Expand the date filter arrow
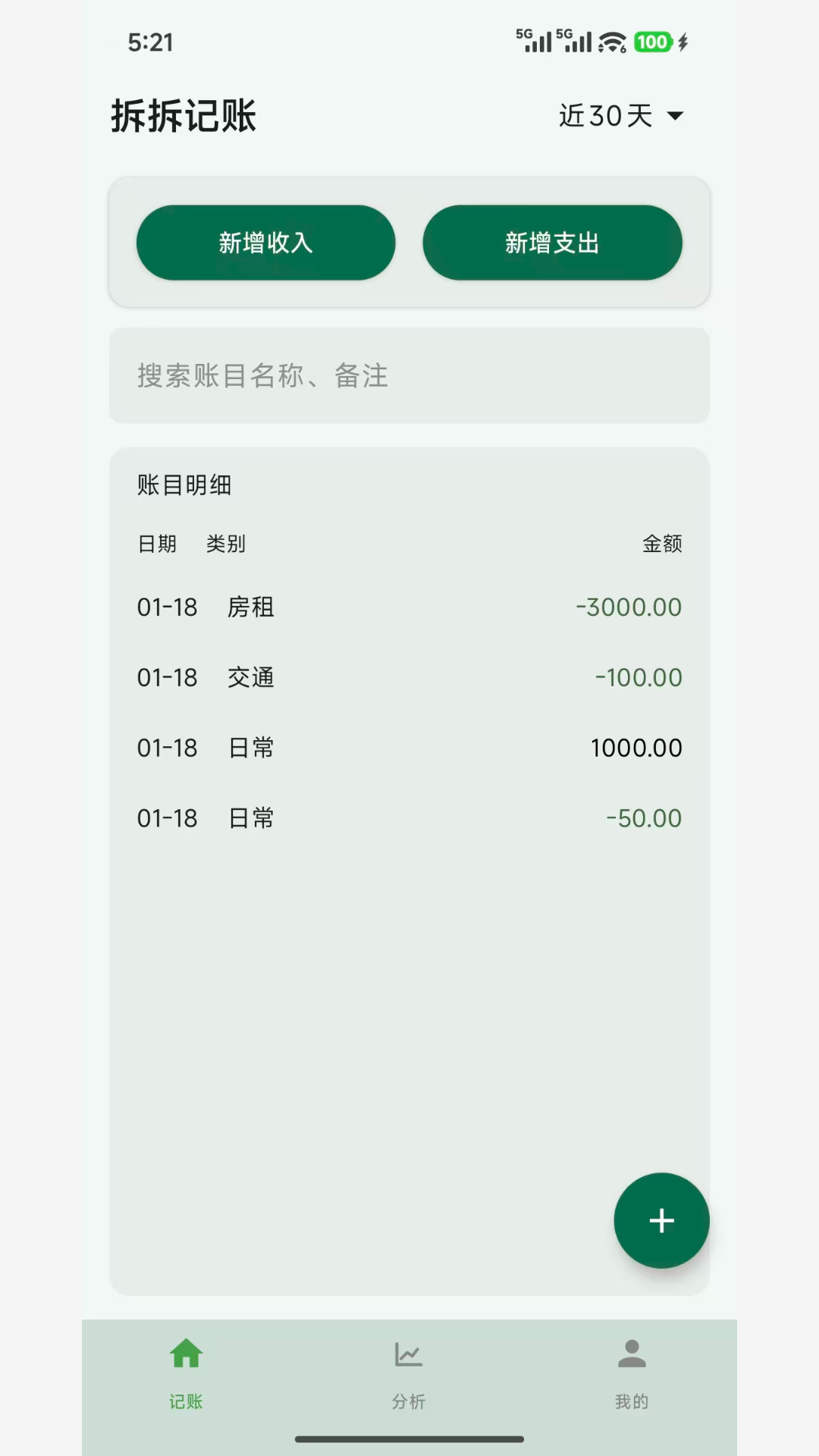 675,116
